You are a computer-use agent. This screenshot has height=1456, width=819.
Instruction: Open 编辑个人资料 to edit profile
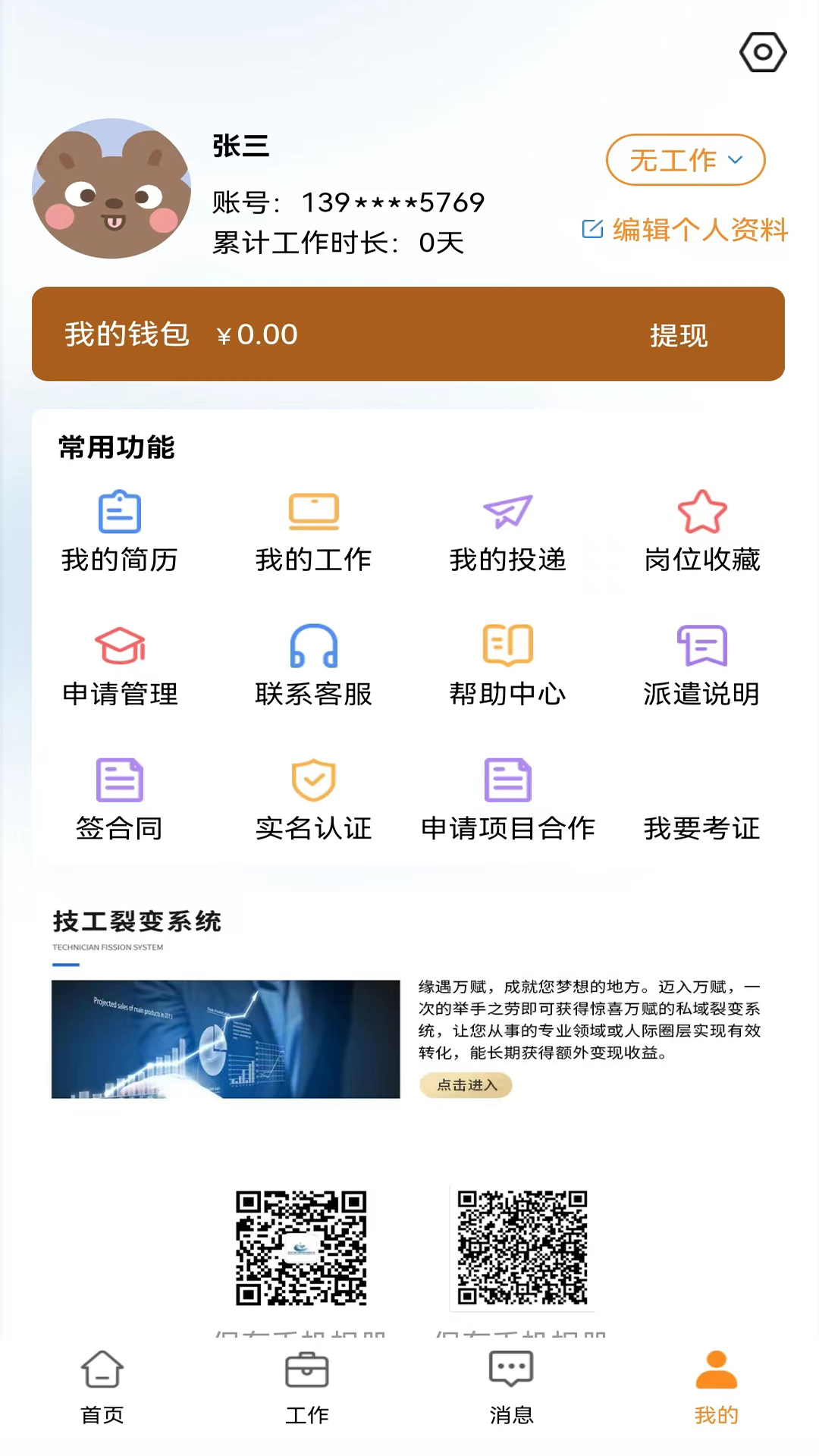point(686,231)
